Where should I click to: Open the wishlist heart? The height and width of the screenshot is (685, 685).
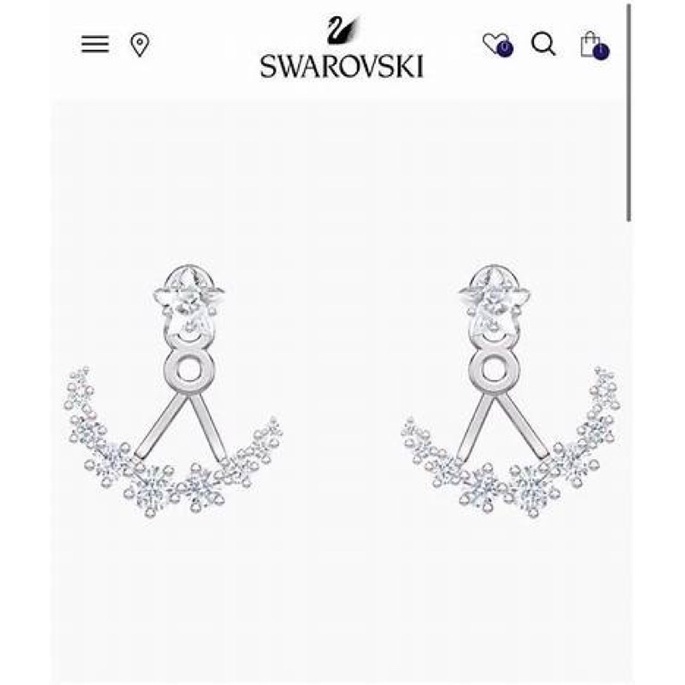pyautogui.click(x=497, y=44)
